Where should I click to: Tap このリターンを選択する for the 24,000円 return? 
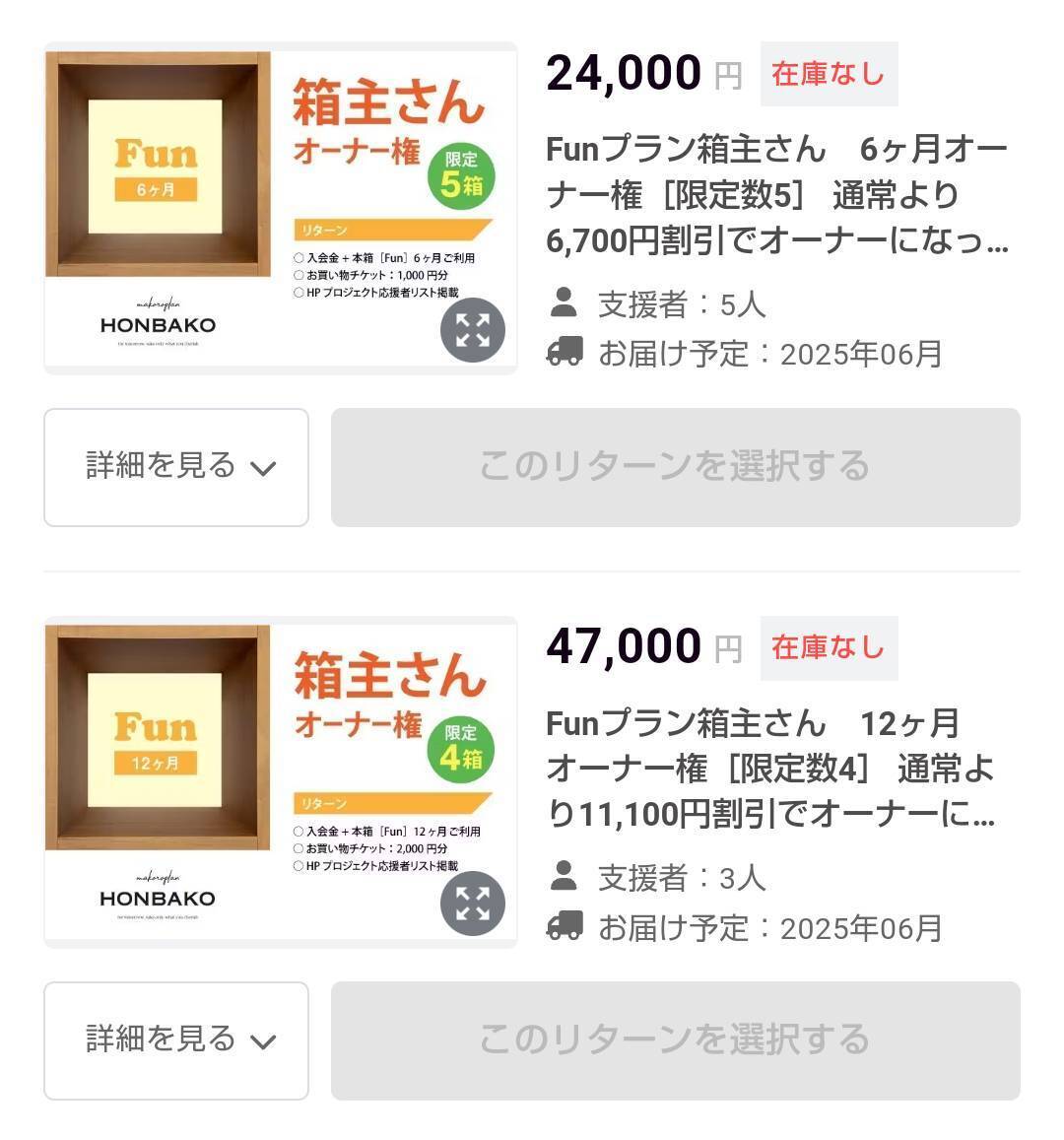pos(675,467)
